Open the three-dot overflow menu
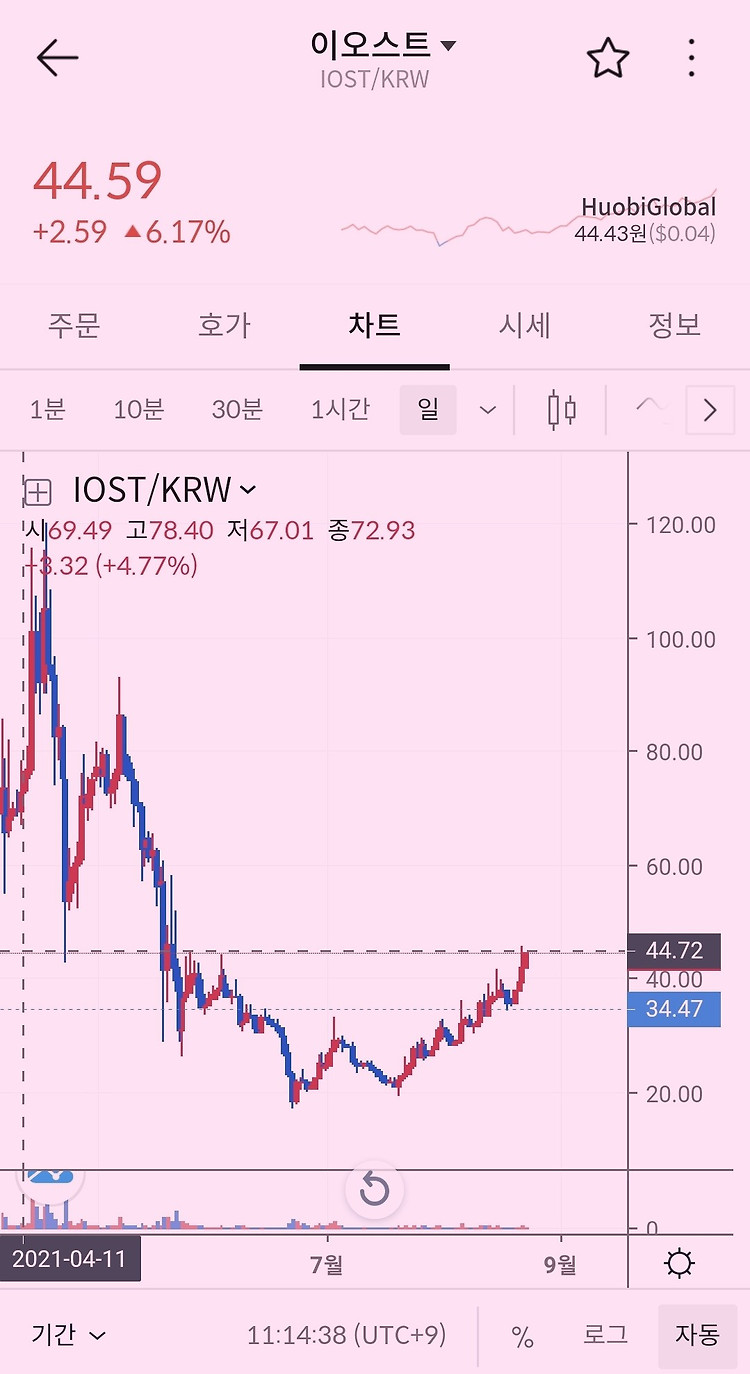750x1374 pixels. click(x=691, y=59)
